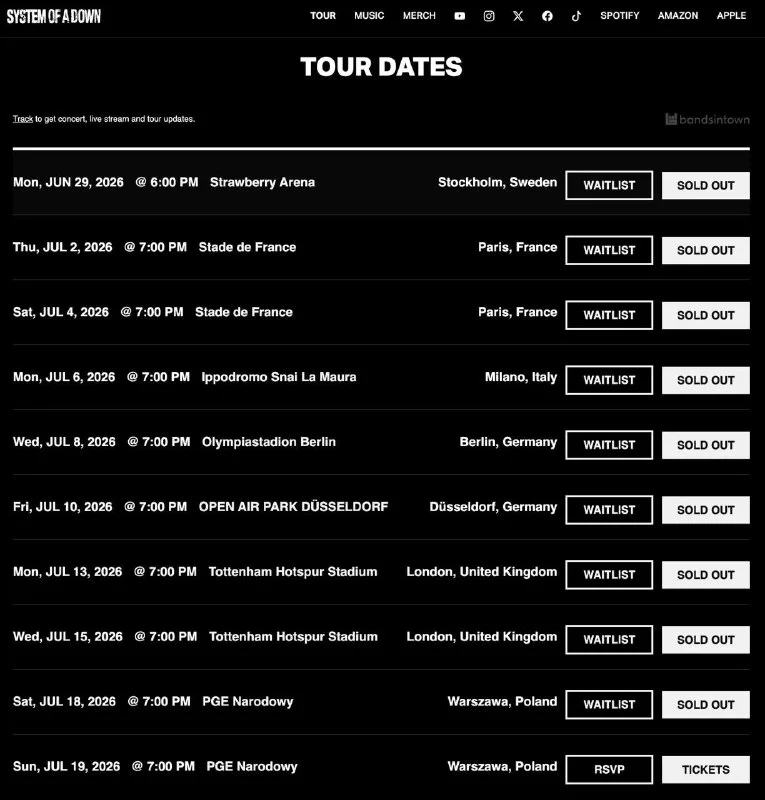Tap the underlined Track link

[x=23, y=119]
